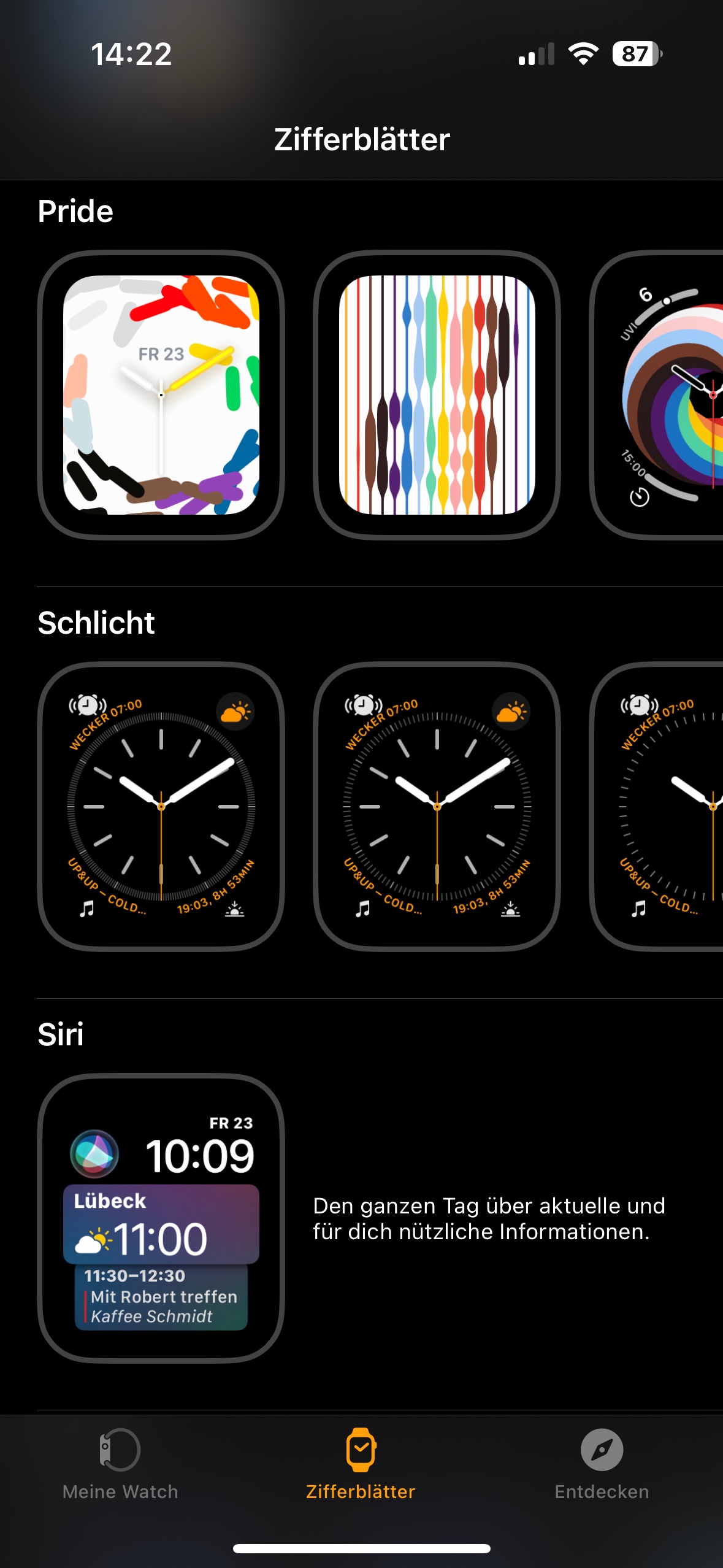Tap the Zifferblätter tab

[361, 1464]
